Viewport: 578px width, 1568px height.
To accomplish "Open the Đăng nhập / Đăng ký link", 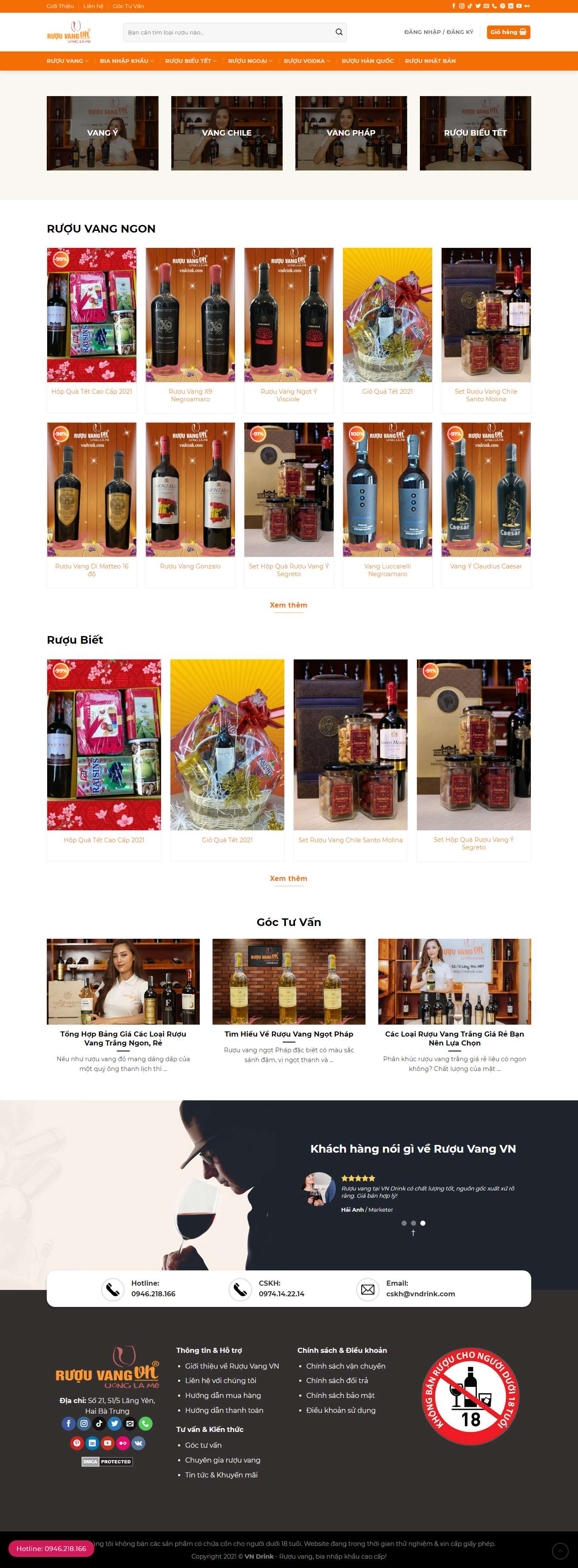I will pyautogui.click(x=438, y=32).
